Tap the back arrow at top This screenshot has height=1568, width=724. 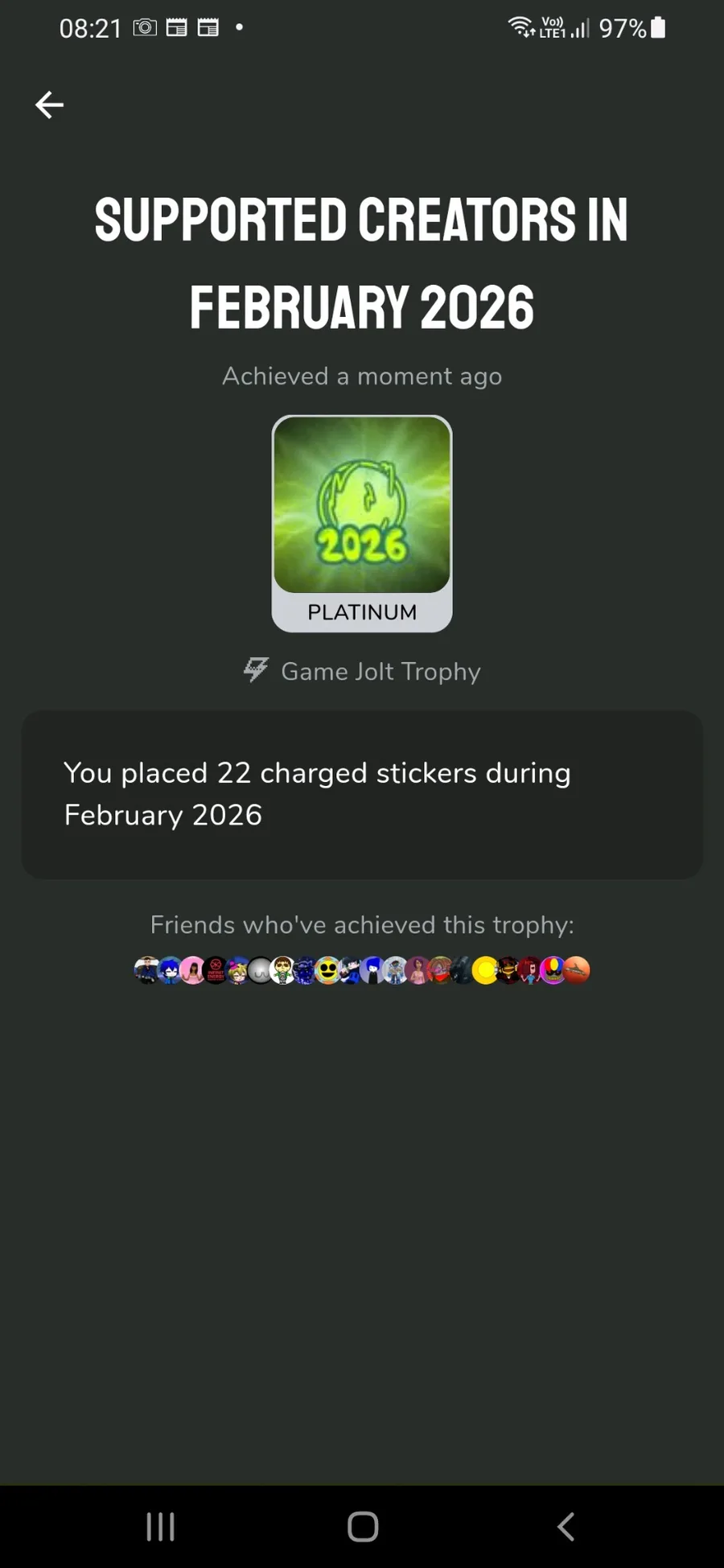(x=49, y=105)
